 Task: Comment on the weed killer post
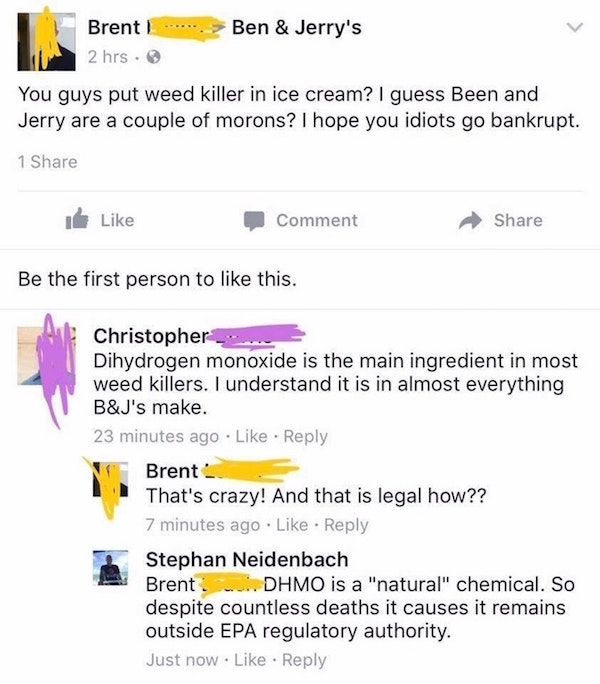coord(300,220)
